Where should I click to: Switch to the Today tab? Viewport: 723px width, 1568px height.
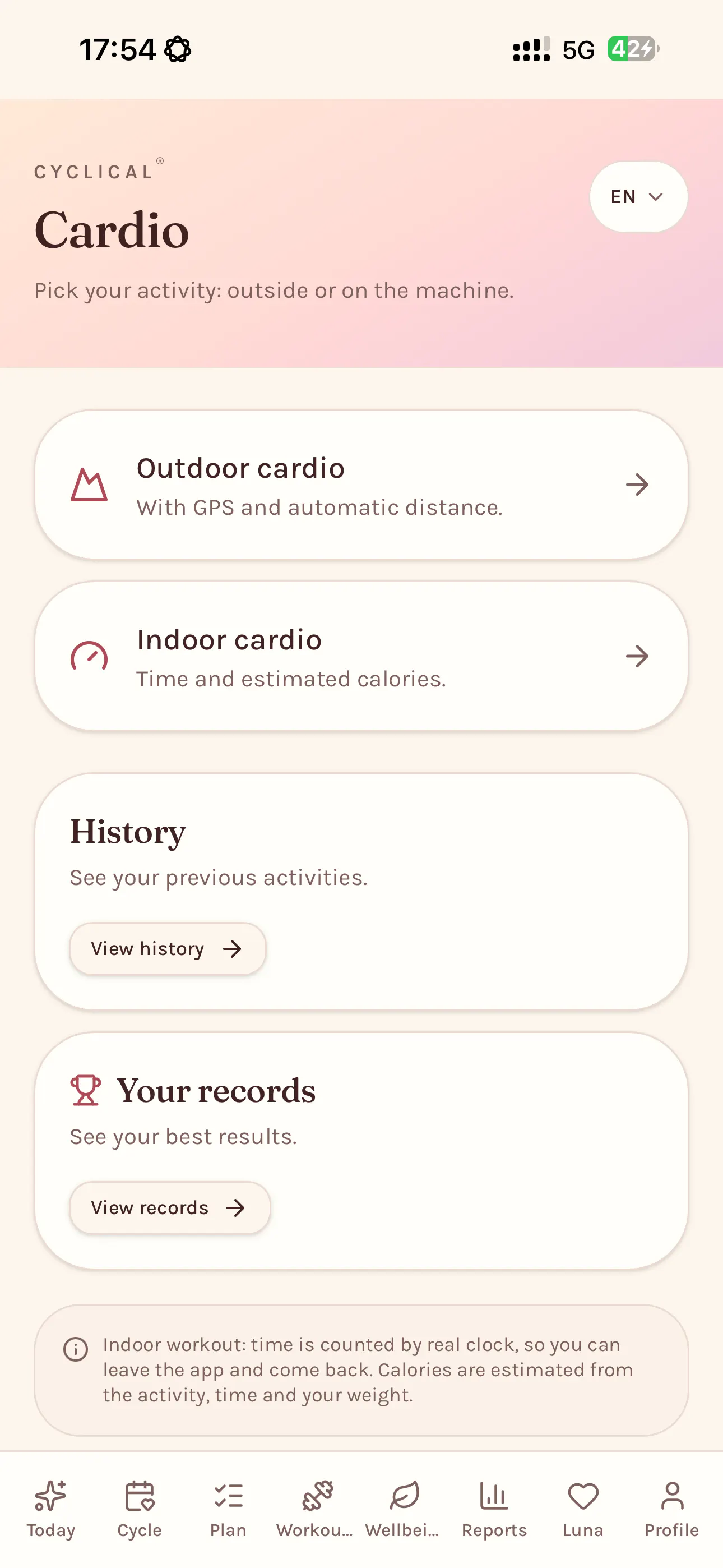pyautogui.click(x=50, y=1510)
